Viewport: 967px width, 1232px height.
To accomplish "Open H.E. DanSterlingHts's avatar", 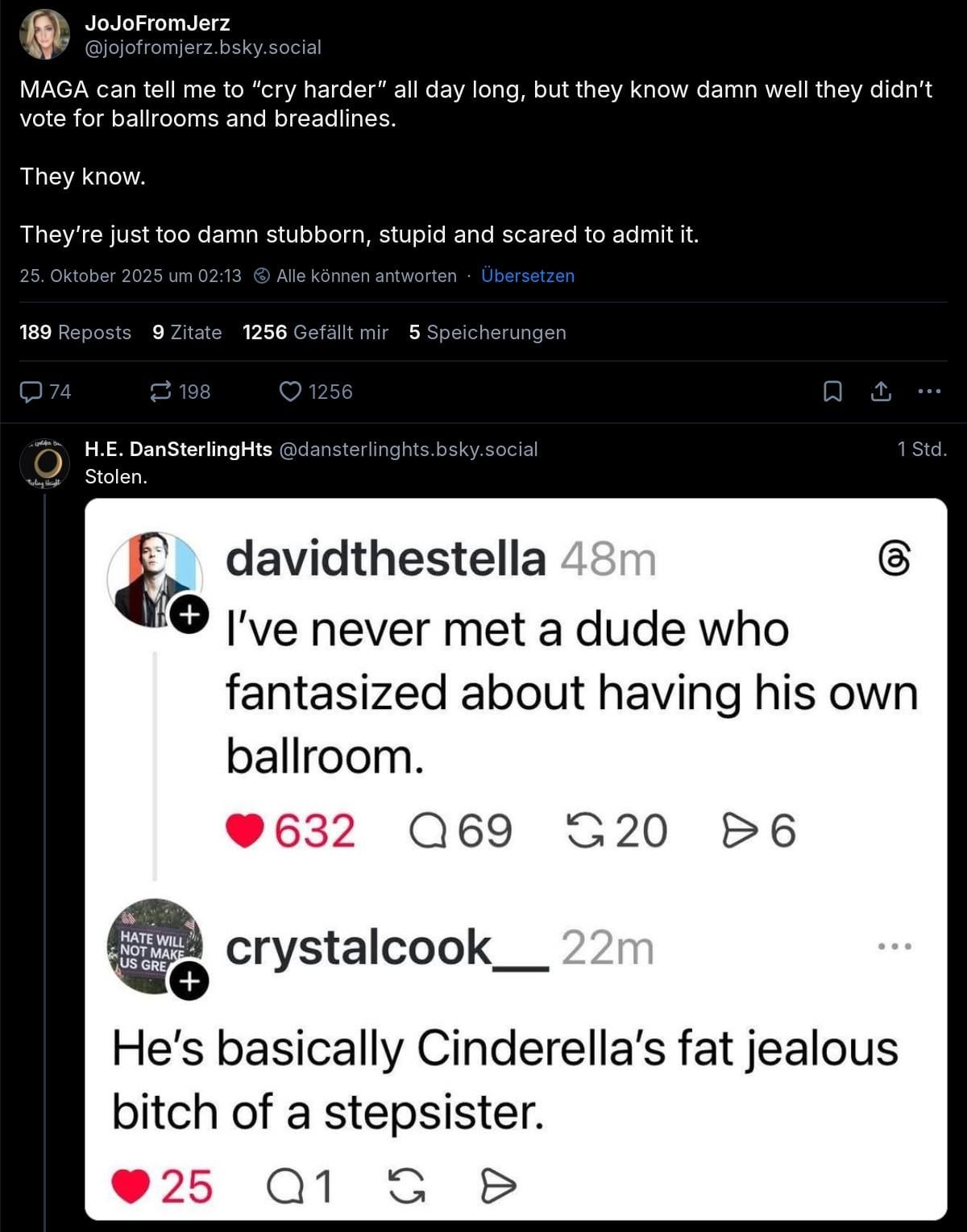I will pos(44,464).
